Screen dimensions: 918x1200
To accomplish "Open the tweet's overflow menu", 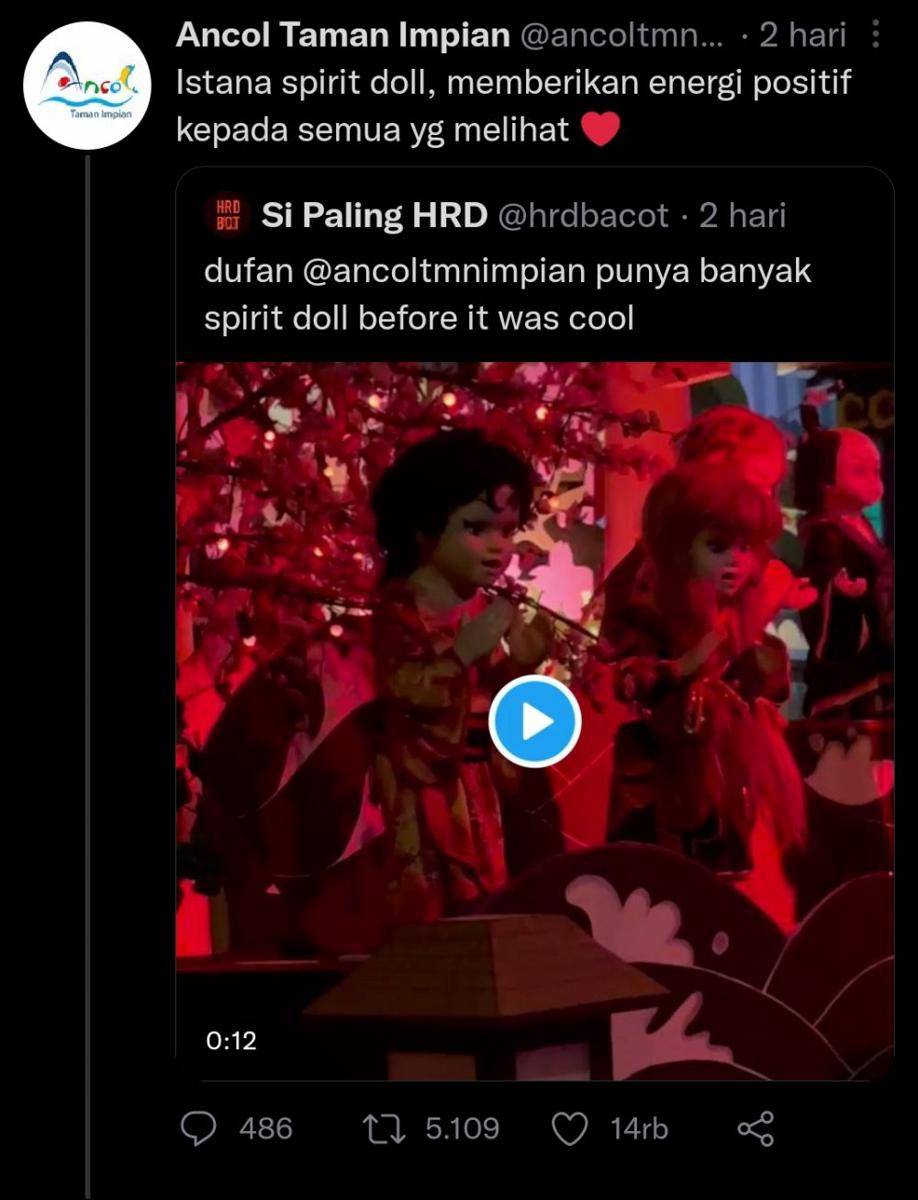I will [x=876, y=36].
